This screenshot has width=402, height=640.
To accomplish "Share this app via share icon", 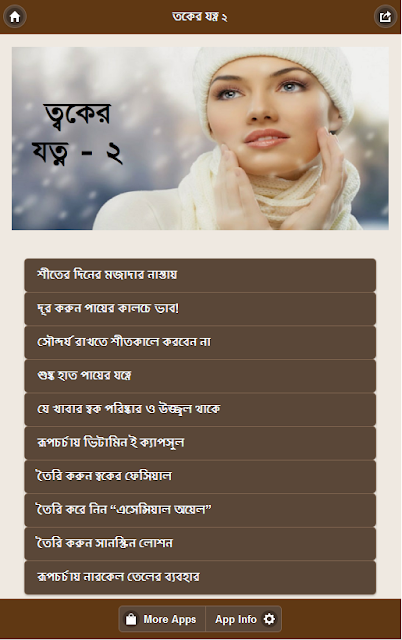I will 385,17.
